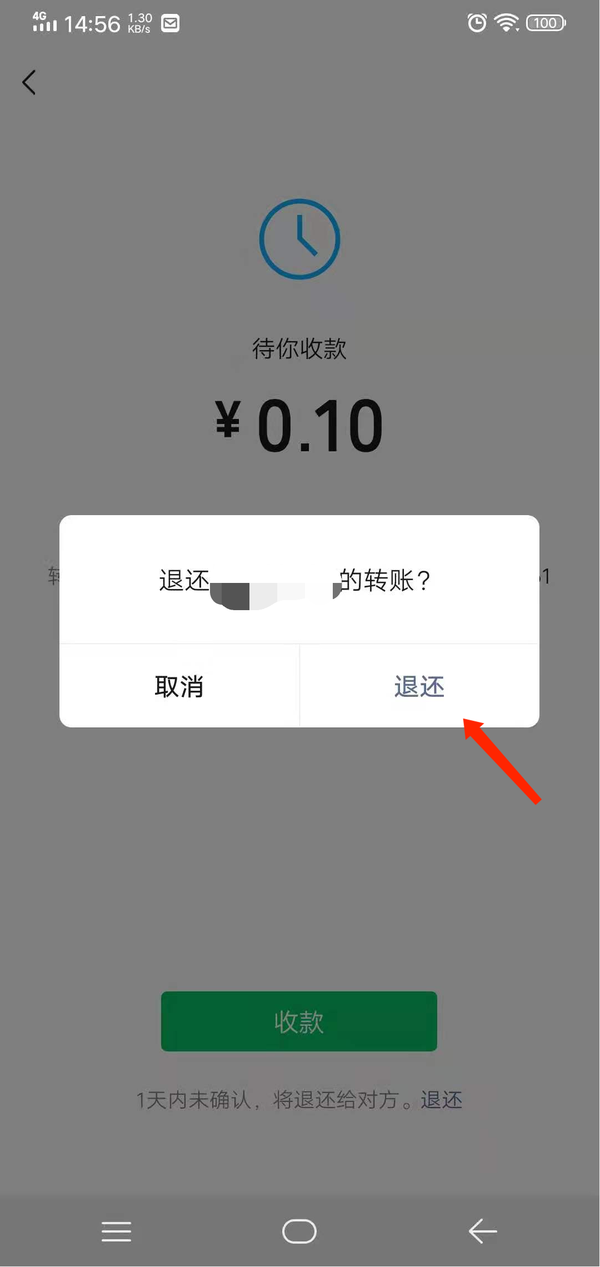
Task: Tap the system back button
Action: click(482, 1231)
